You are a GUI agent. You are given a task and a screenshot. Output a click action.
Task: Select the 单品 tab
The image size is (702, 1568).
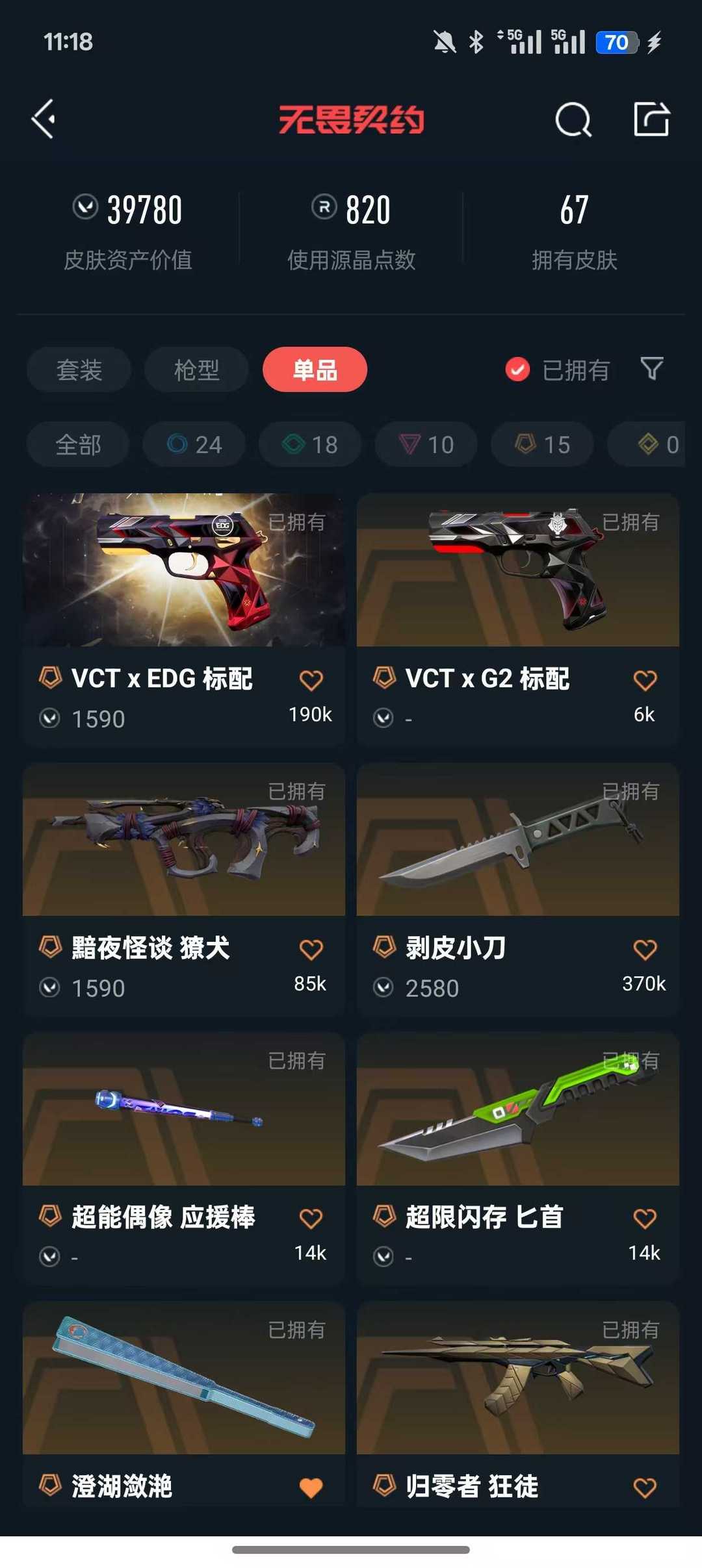click(315, 370)
